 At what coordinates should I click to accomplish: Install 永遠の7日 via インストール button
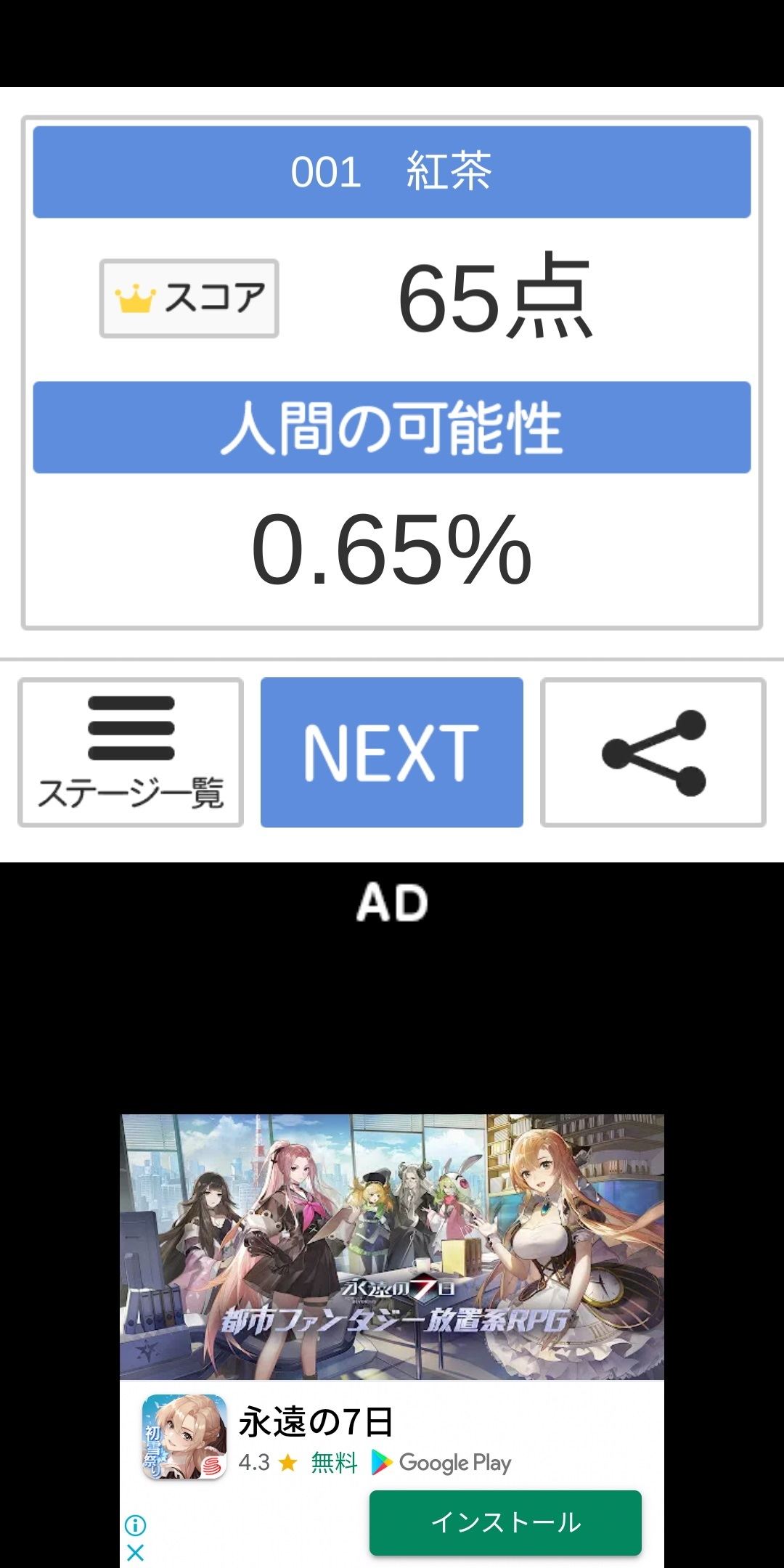(x=505, y=1522)
